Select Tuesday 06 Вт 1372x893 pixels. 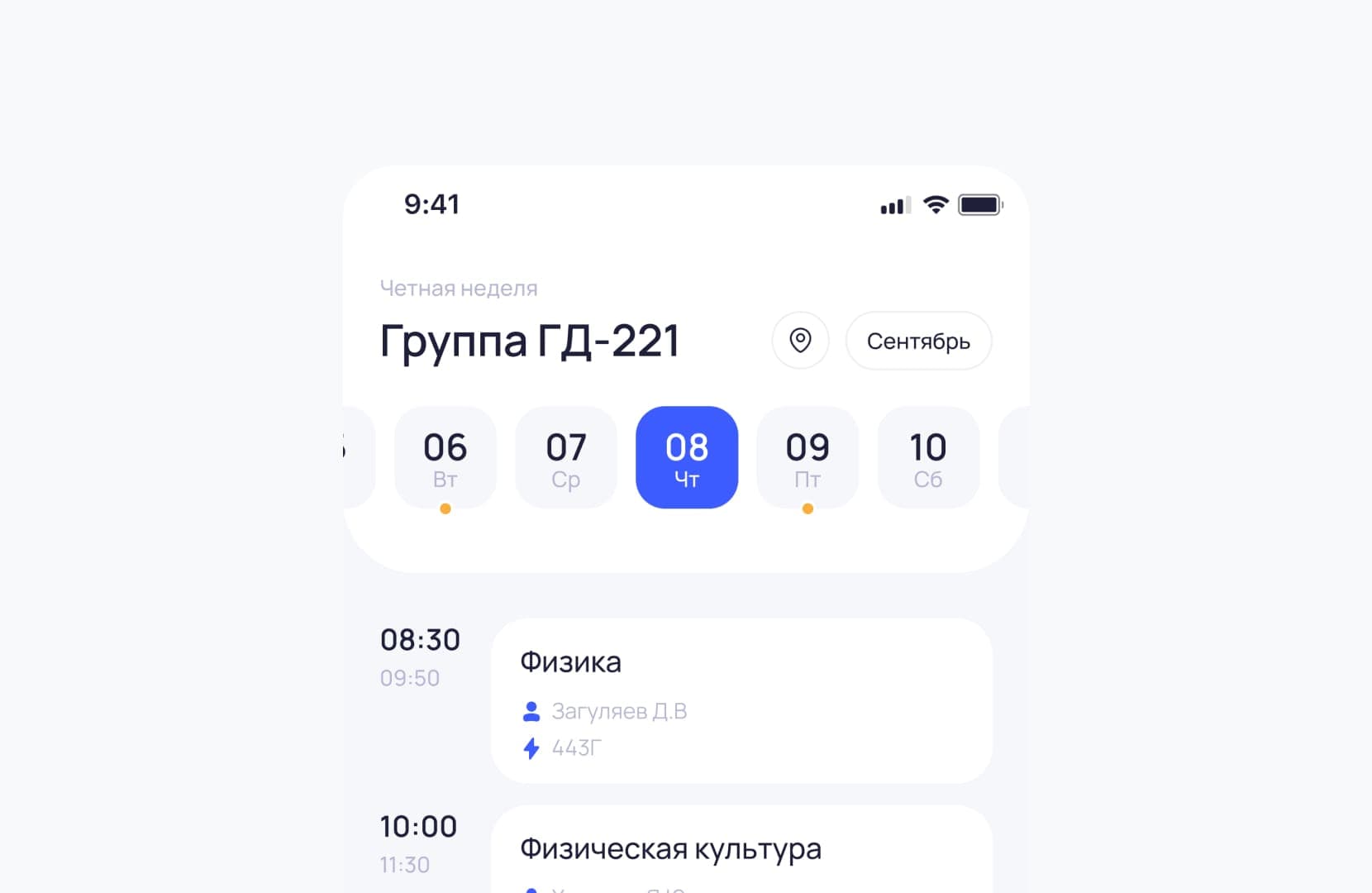(445, 457)
